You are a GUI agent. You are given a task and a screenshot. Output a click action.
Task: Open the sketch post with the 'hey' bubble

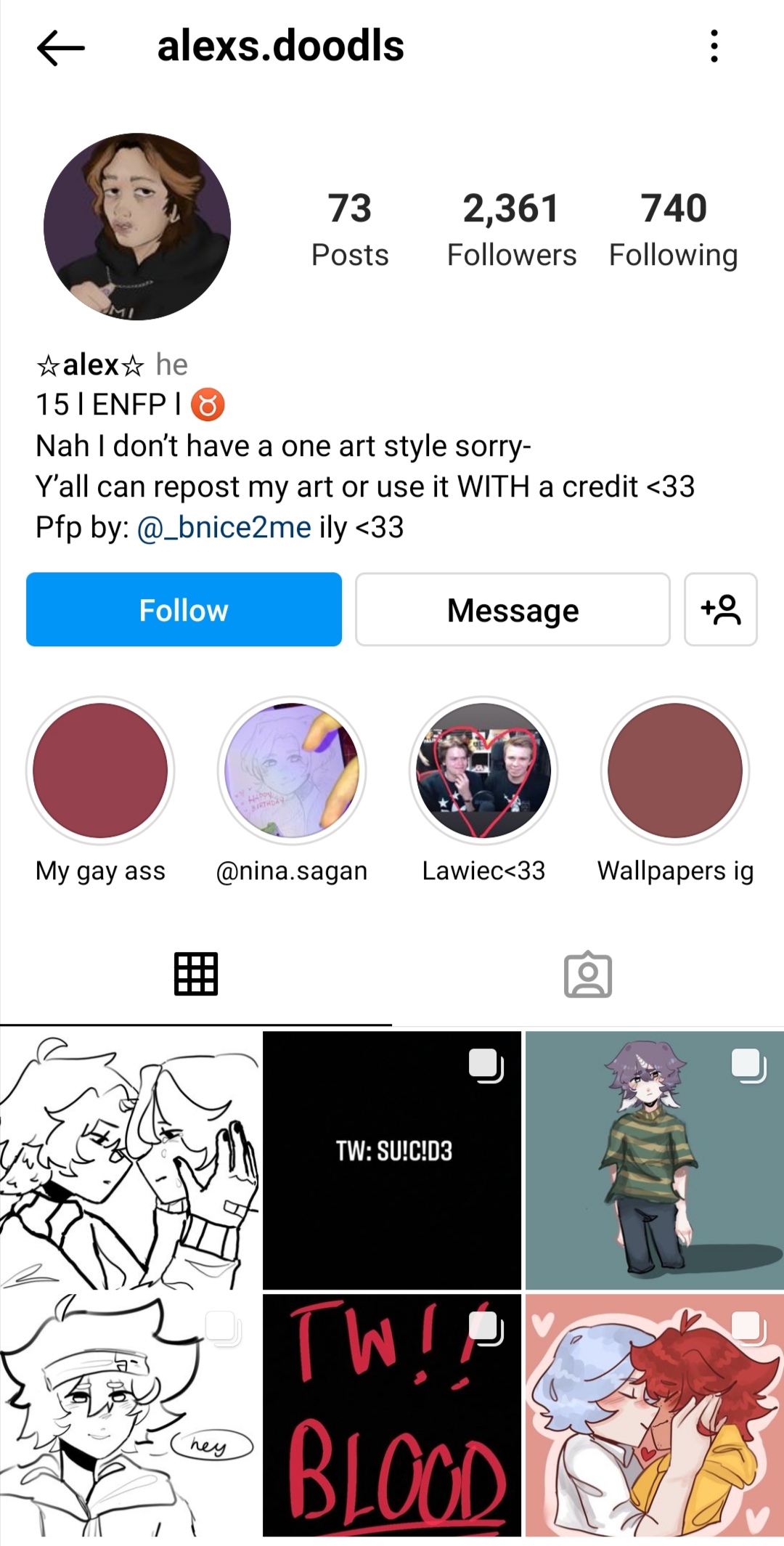(130, 1416)
